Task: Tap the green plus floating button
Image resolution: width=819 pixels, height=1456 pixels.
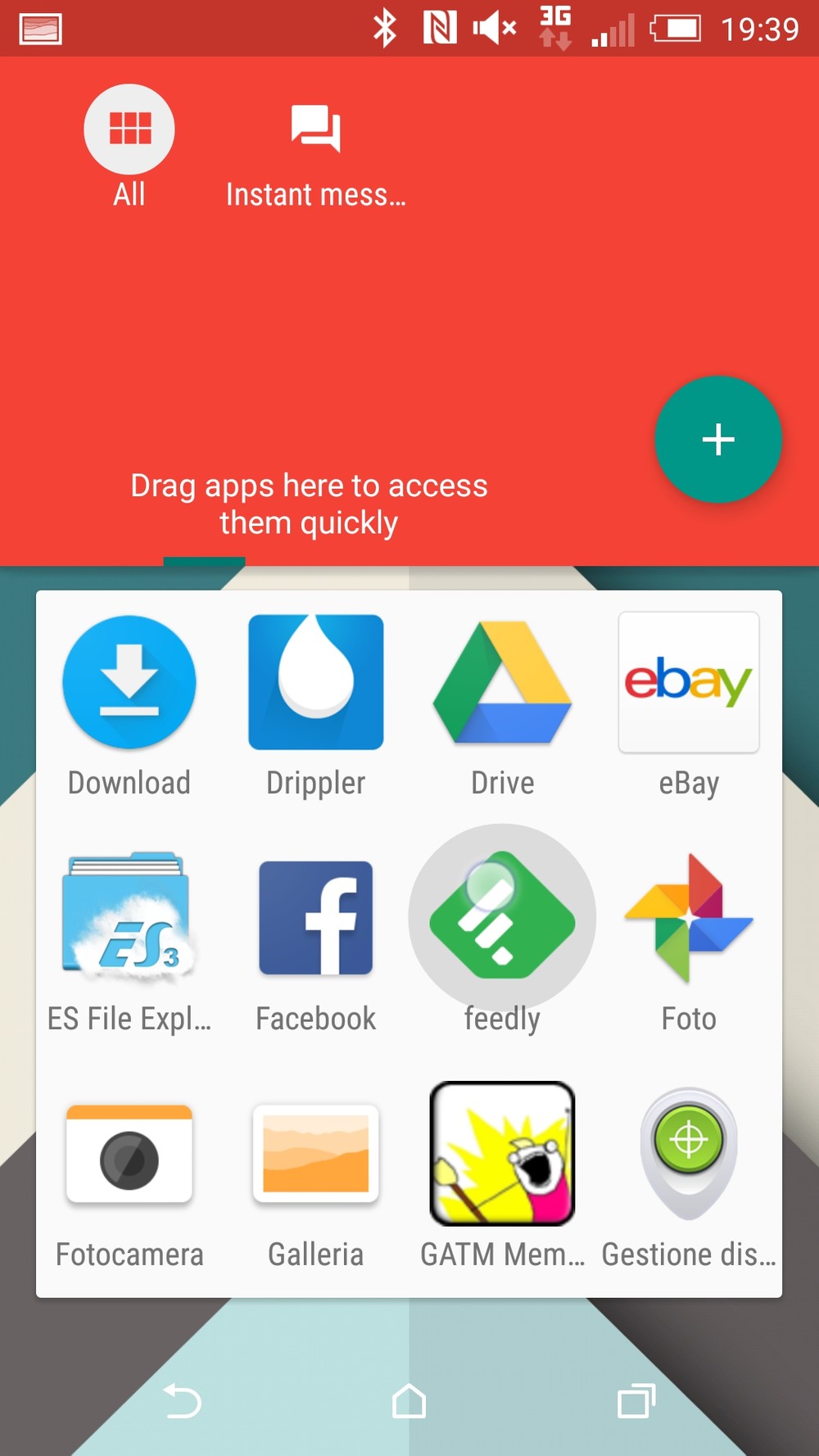Action: point(718,439)
